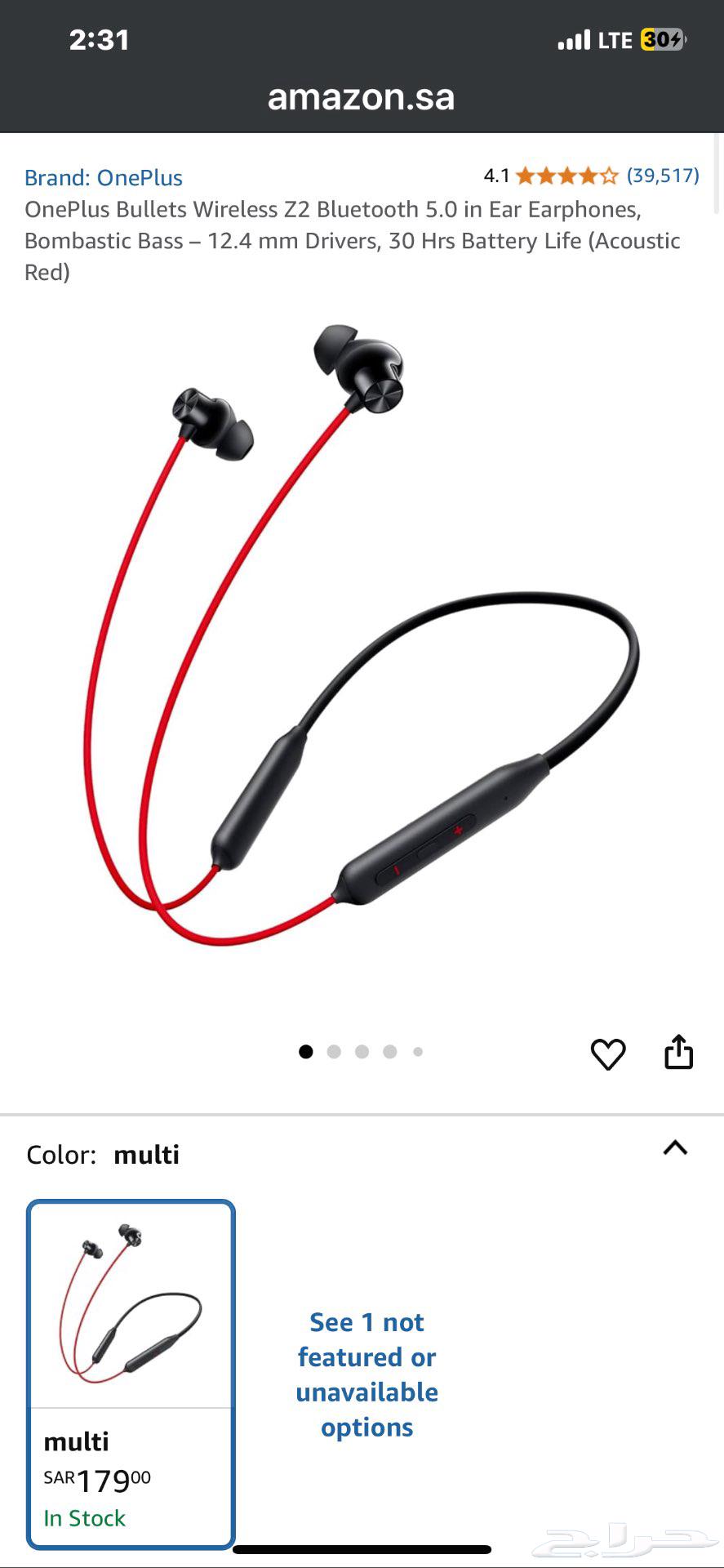The image size is (724, 1568).
Task: Open the 39,517 customer ratings
Action: (x=662, y=175)
